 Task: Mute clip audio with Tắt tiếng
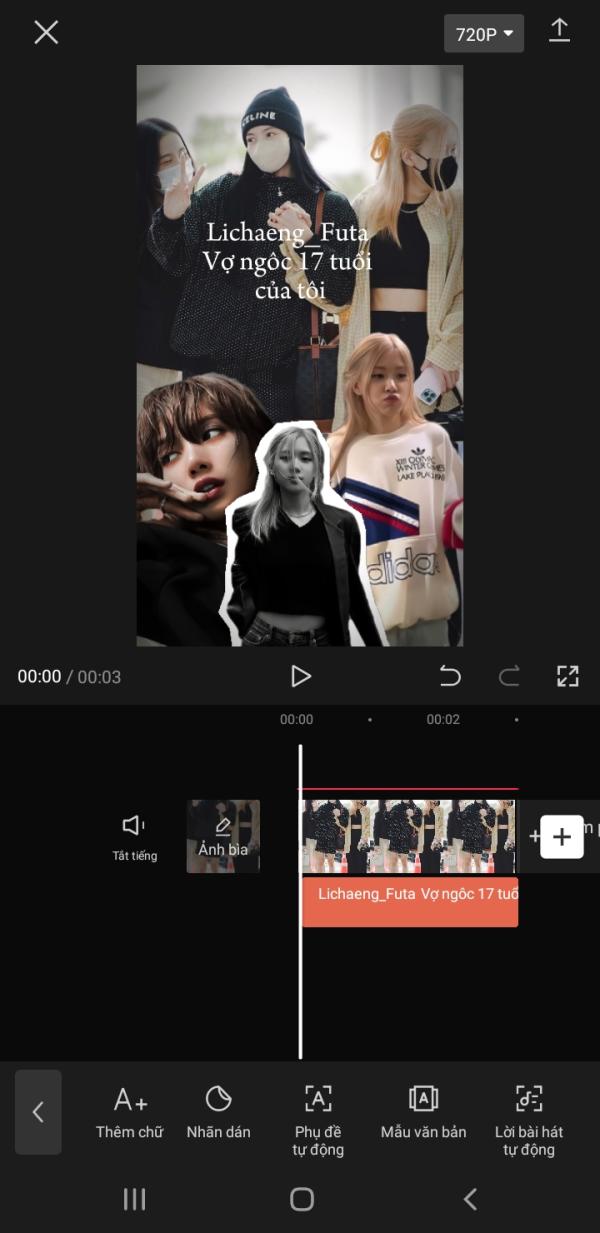(134, 836)
